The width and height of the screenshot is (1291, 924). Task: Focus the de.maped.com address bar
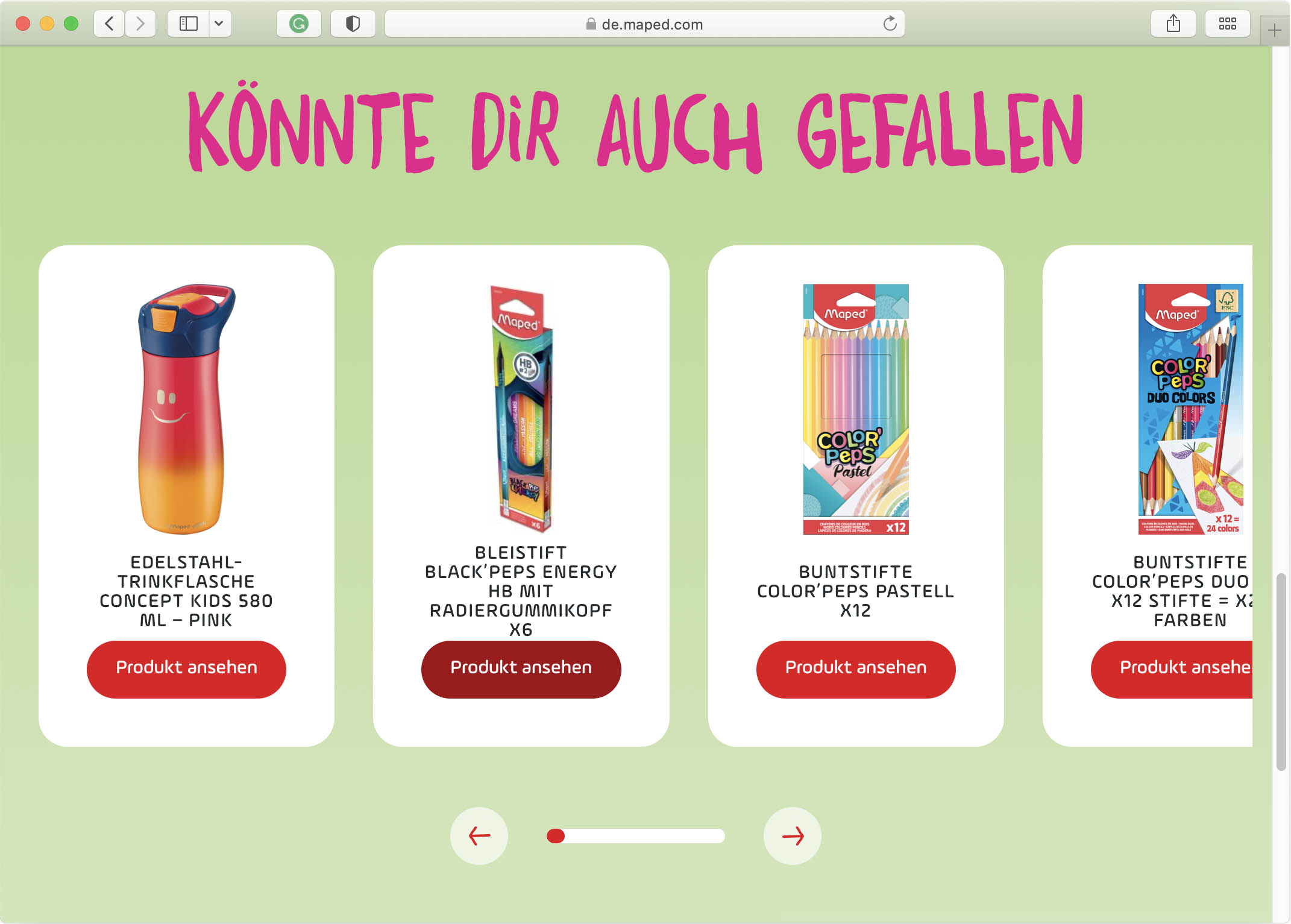644,24
